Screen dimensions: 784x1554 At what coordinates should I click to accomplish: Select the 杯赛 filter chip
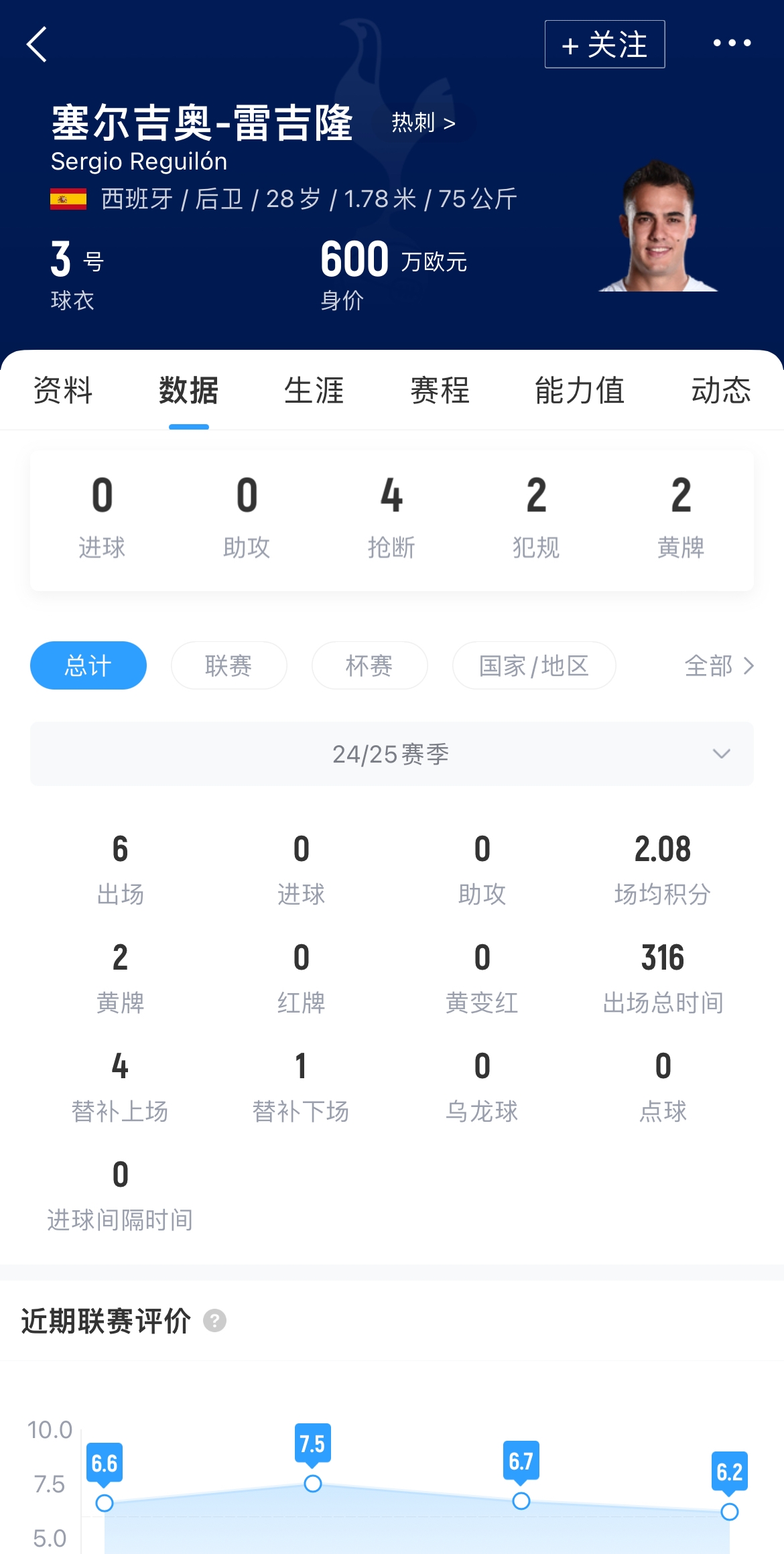click(369, 665)
